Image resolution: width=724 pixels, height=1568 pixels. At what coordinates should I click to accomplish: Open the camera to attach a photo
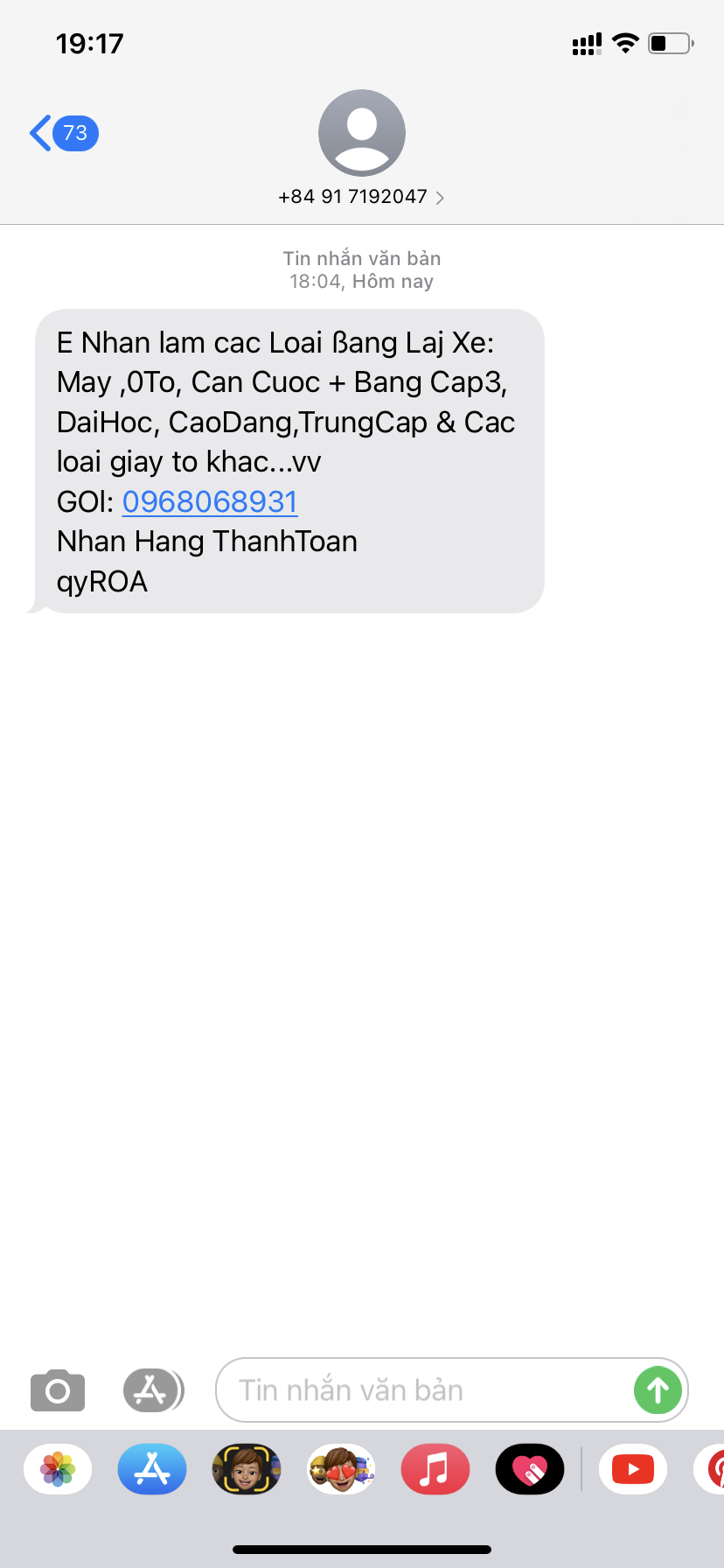click(58, 1389)
